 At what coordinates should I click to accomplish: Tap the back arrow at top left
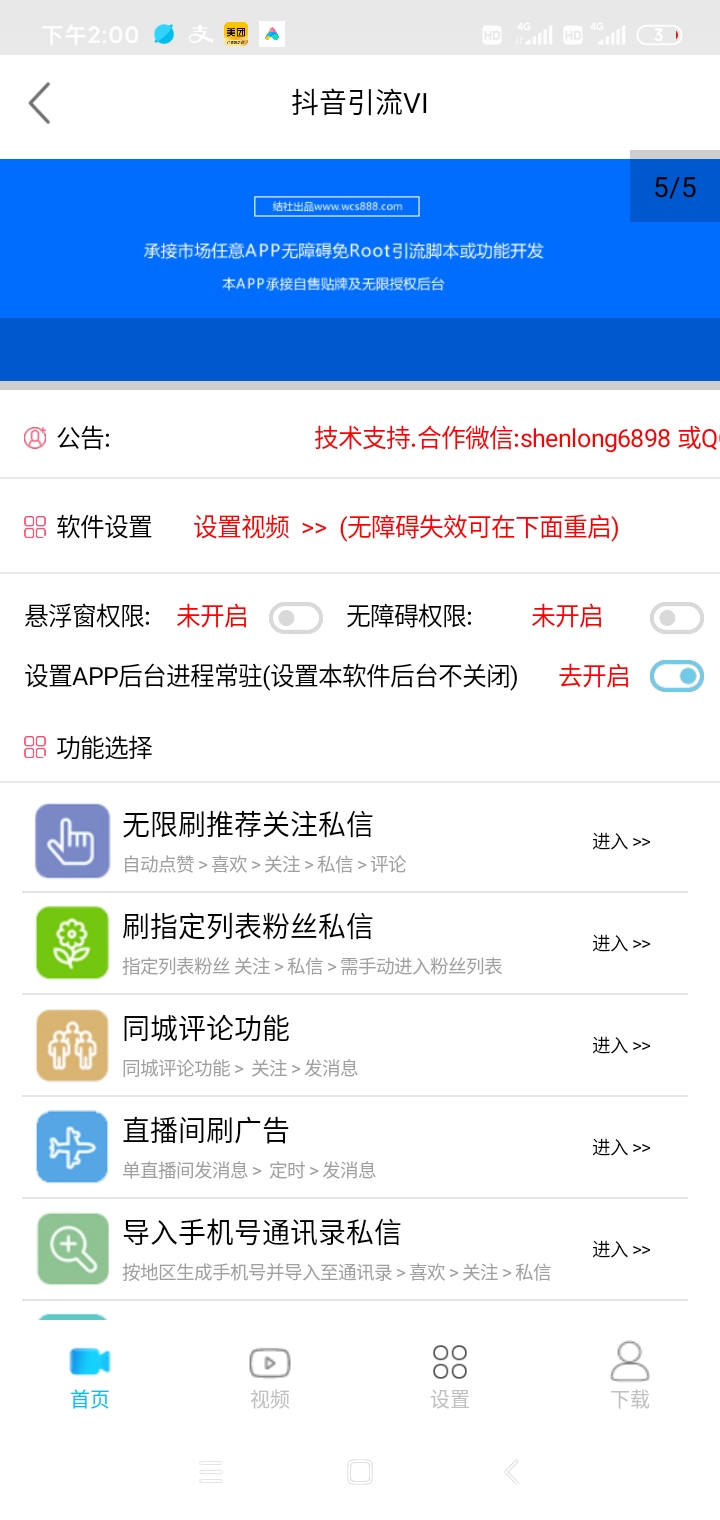[x=40, y=103]
